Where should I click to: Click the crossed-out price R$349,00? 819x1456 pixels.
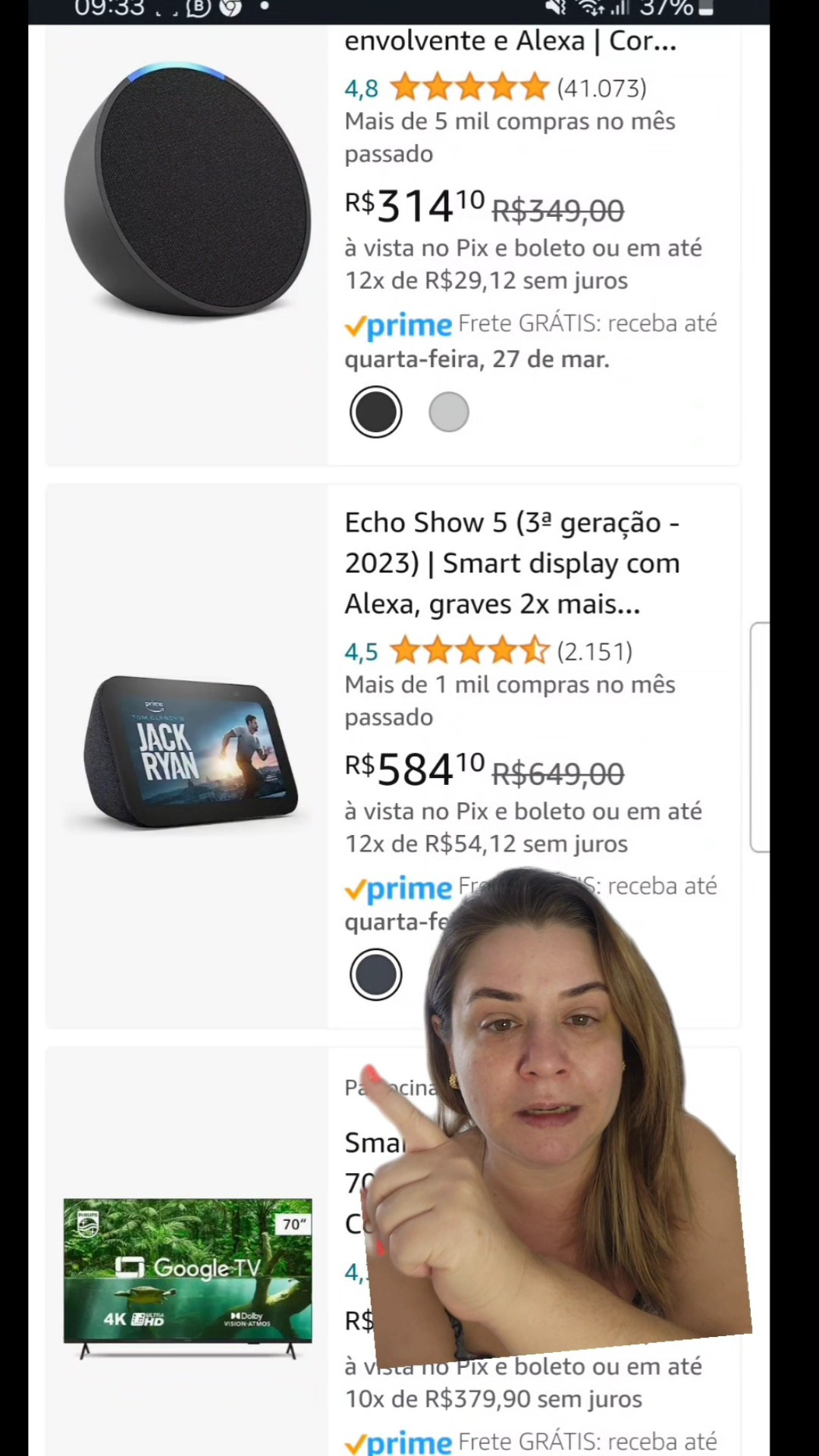click(x=557, y=210)
